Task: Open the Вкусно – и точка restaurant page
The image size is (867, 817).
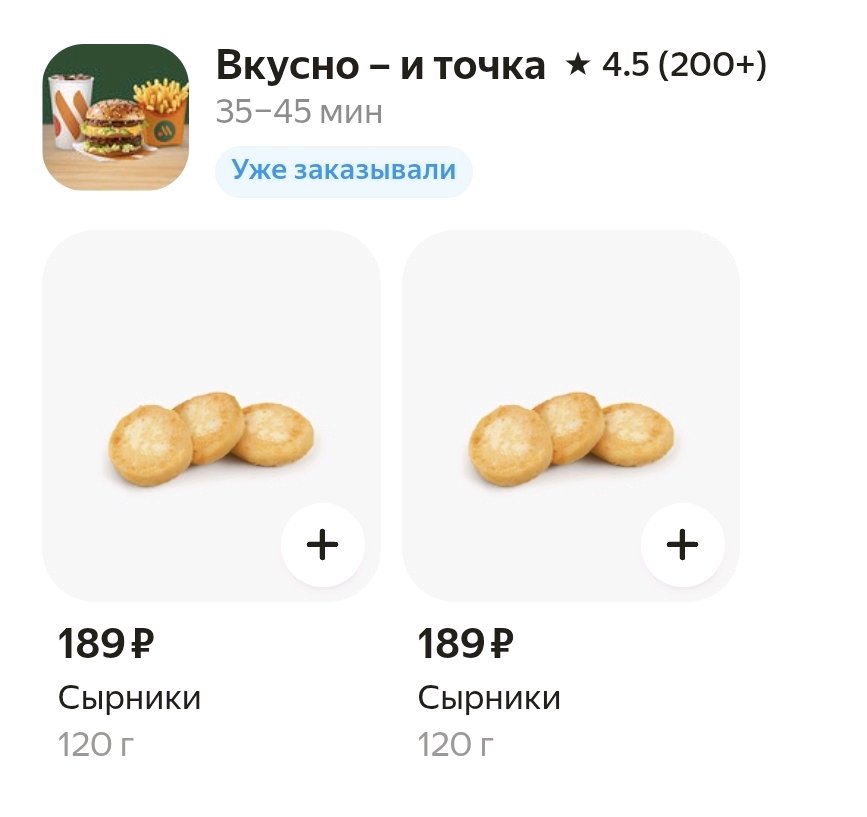Action: 380,68
